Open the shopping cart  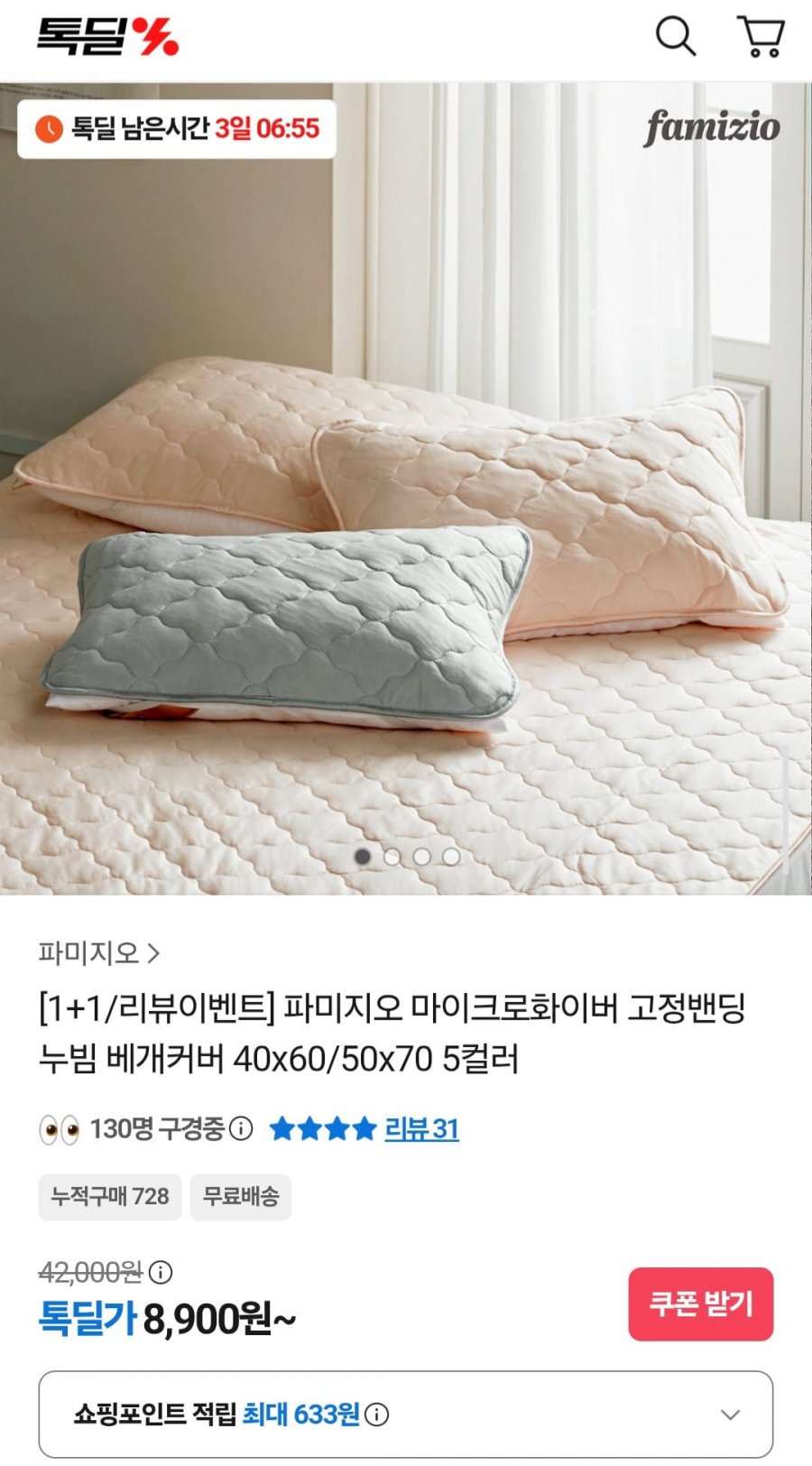(x=761, y=37)
